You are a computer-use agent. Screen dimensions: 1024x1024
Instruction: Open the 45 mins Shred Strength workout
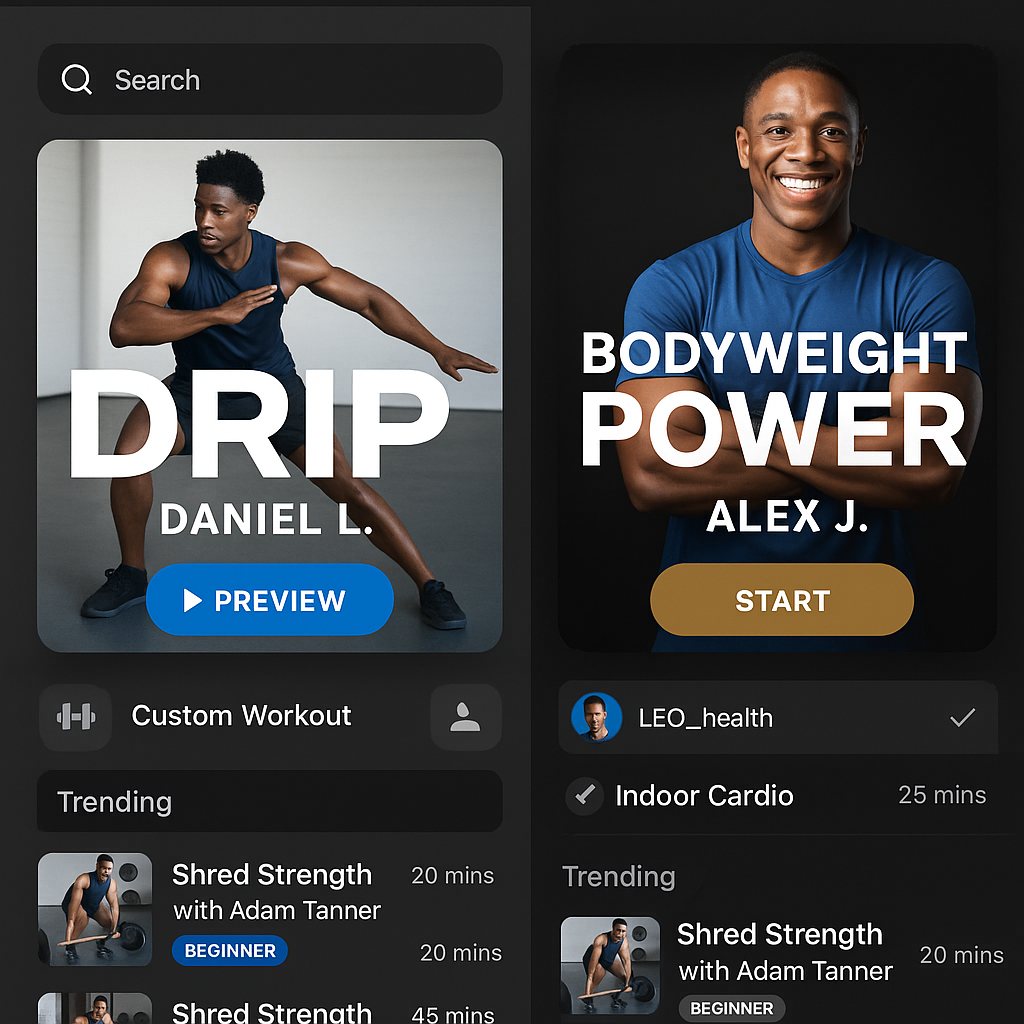(x=270, y=1010)
